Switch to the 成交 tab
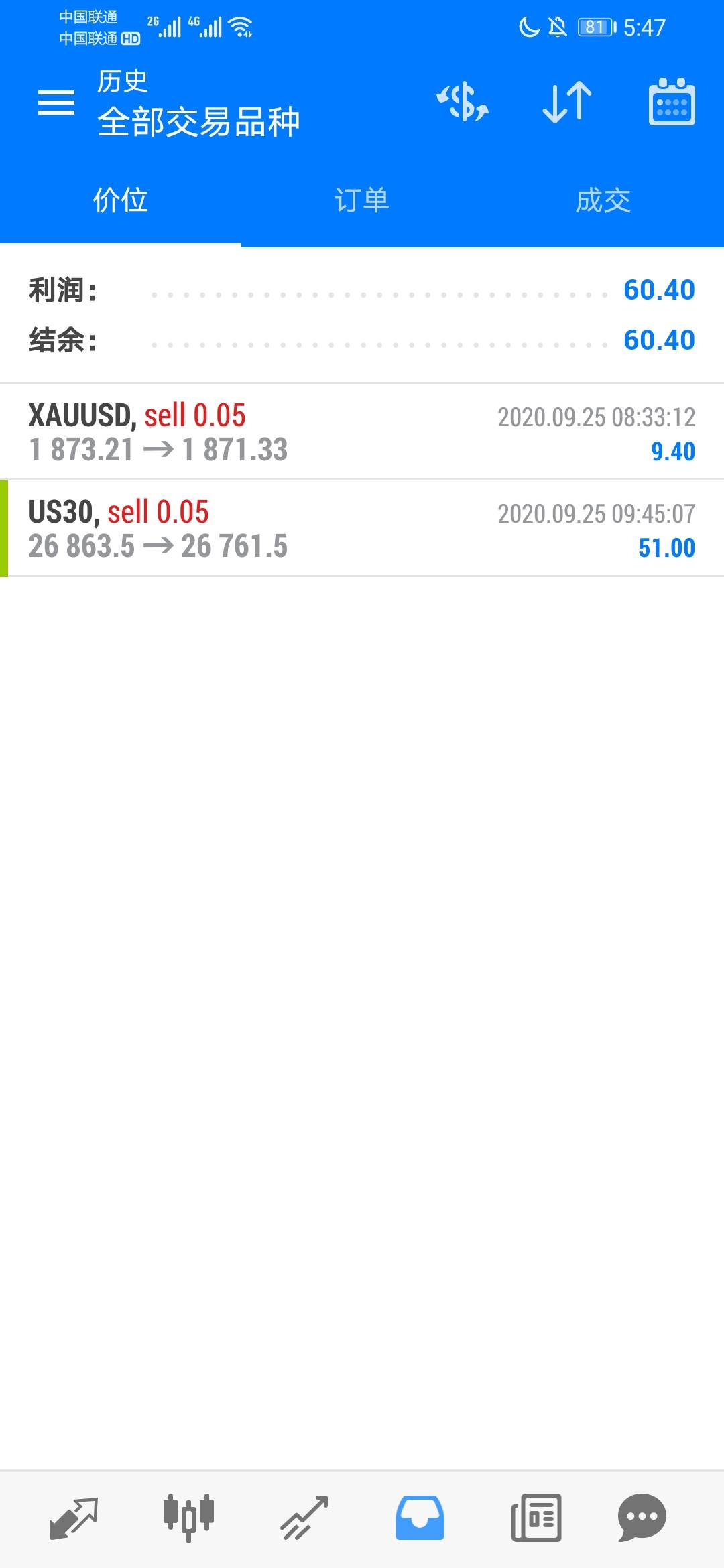This screenshot has height=1568, width=724. [603, 200]
